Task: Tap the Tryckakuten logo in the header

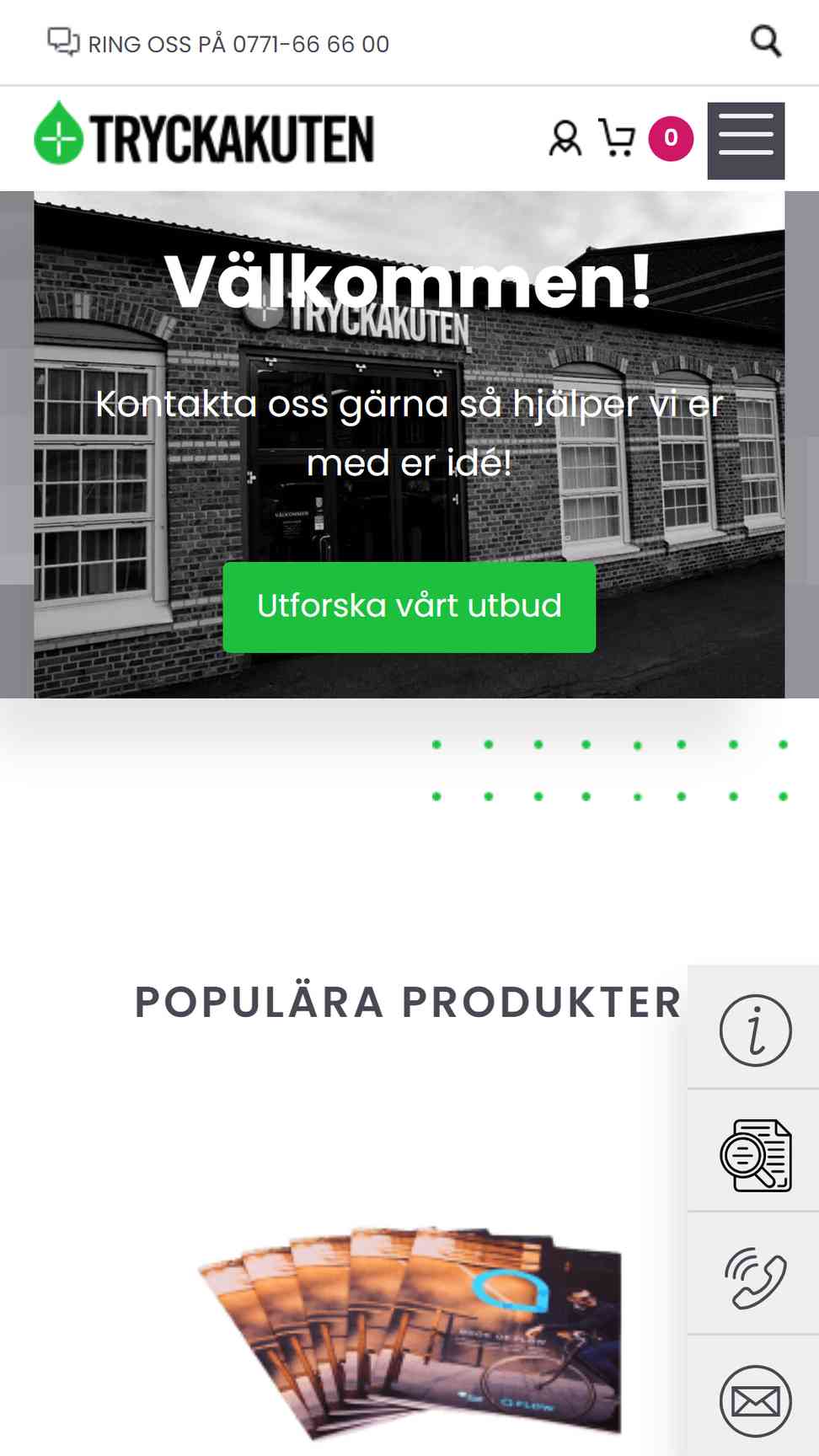Action: point(204,135)
